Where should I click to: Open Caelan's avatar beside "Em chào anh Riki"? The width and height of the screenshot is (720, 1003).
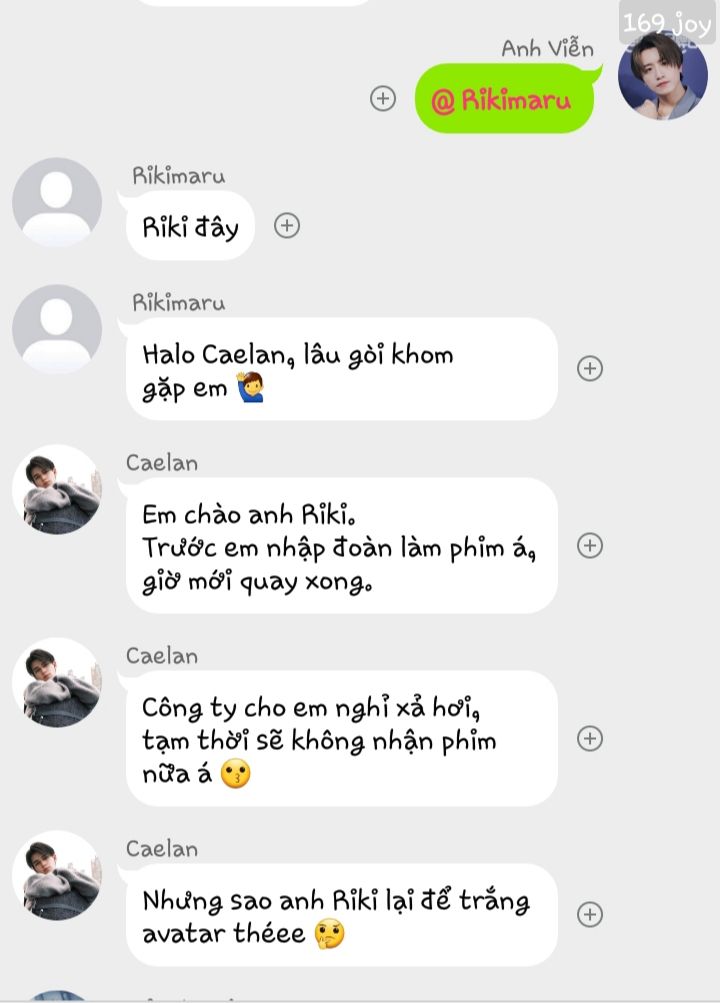(57, 489)
